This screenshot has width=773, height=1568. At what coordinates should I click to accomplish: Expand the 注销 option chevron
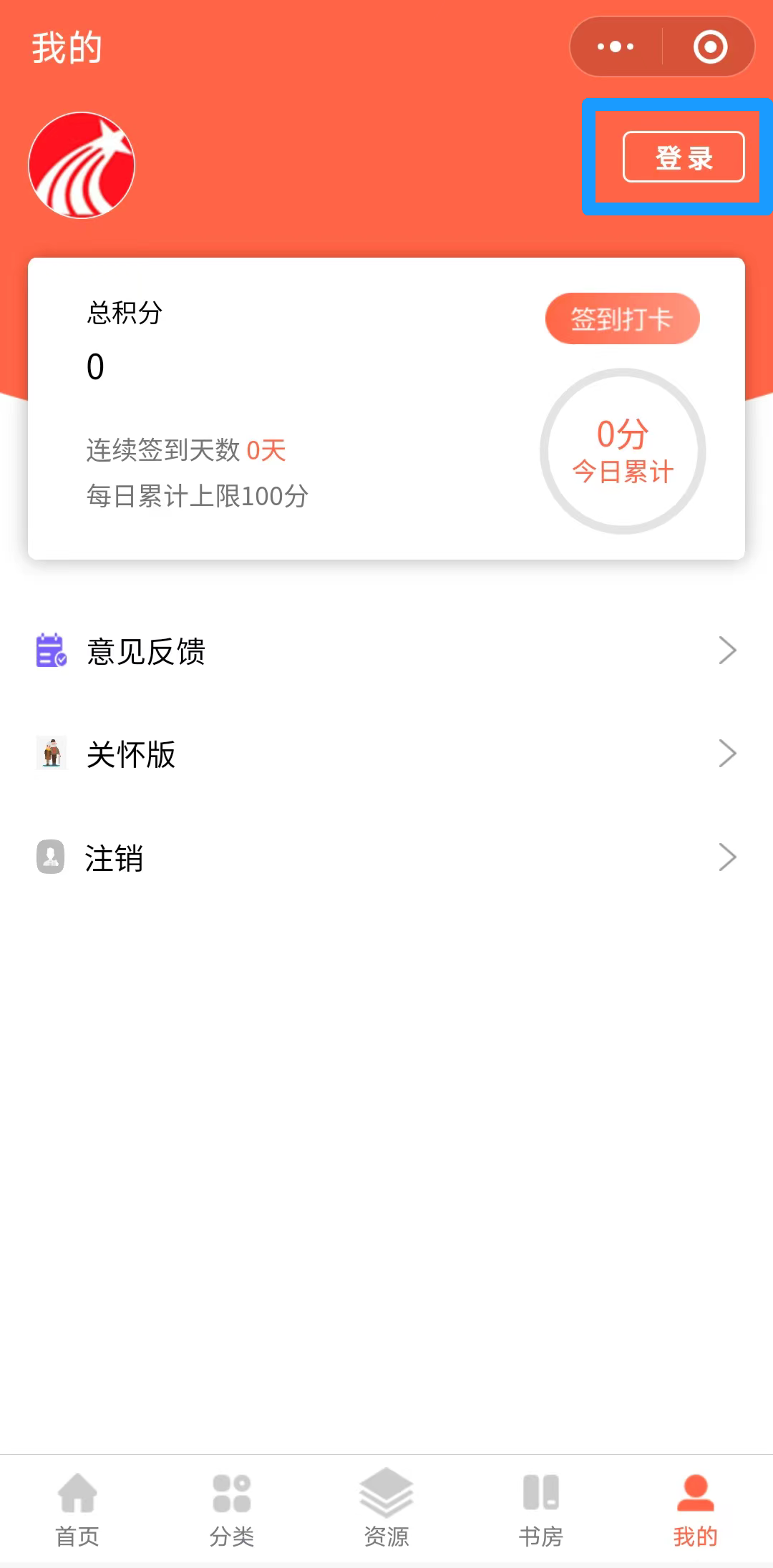tap(728, 857)
